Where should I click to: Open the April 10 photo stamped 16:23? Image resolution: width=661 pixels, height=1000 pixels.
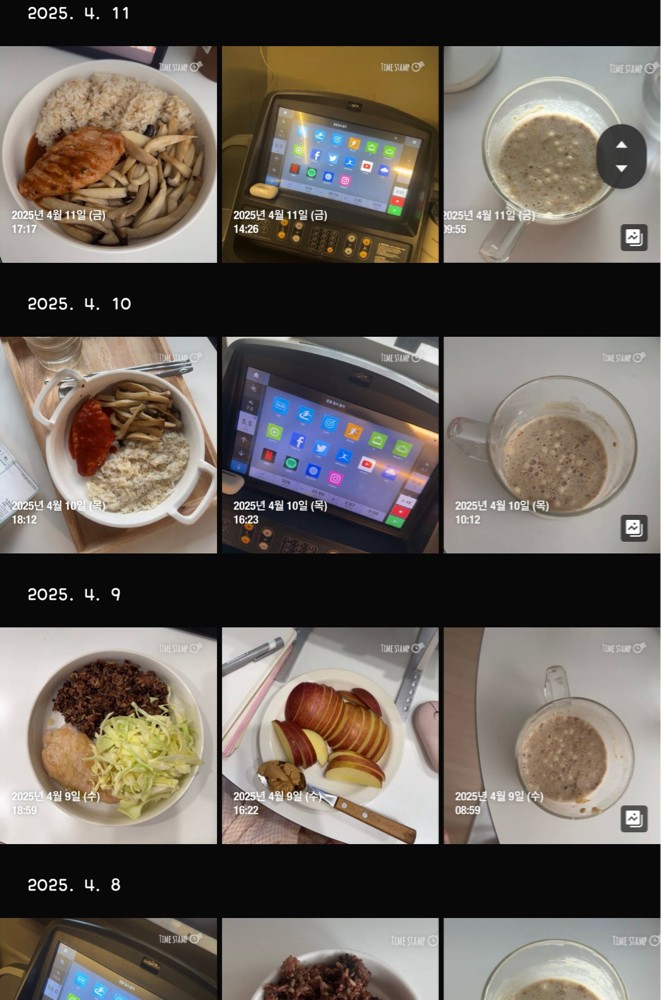click(x=330, y=445)
